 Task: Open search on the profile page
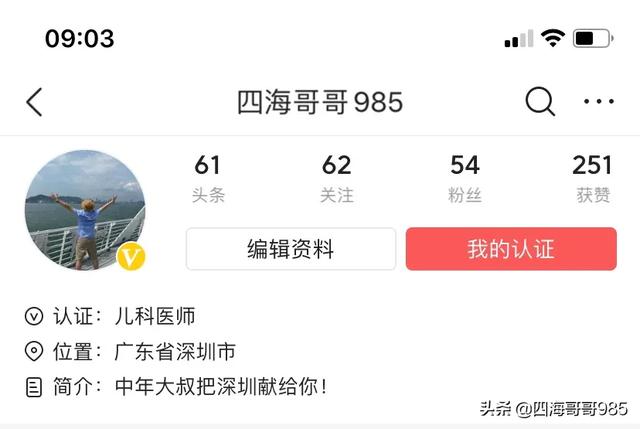(x=539, y=101)
